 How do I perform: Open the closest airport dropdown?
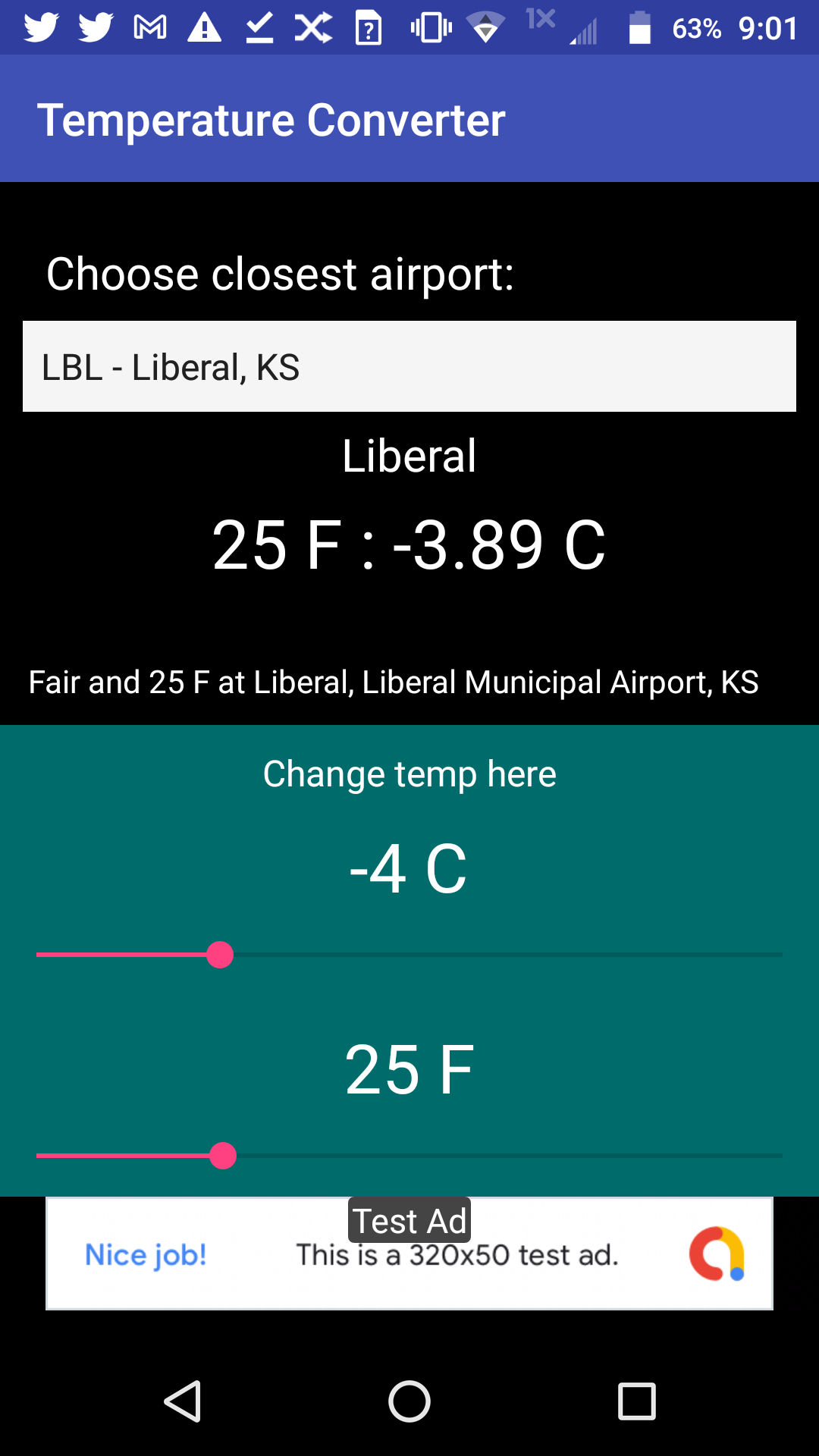point(409,367)
